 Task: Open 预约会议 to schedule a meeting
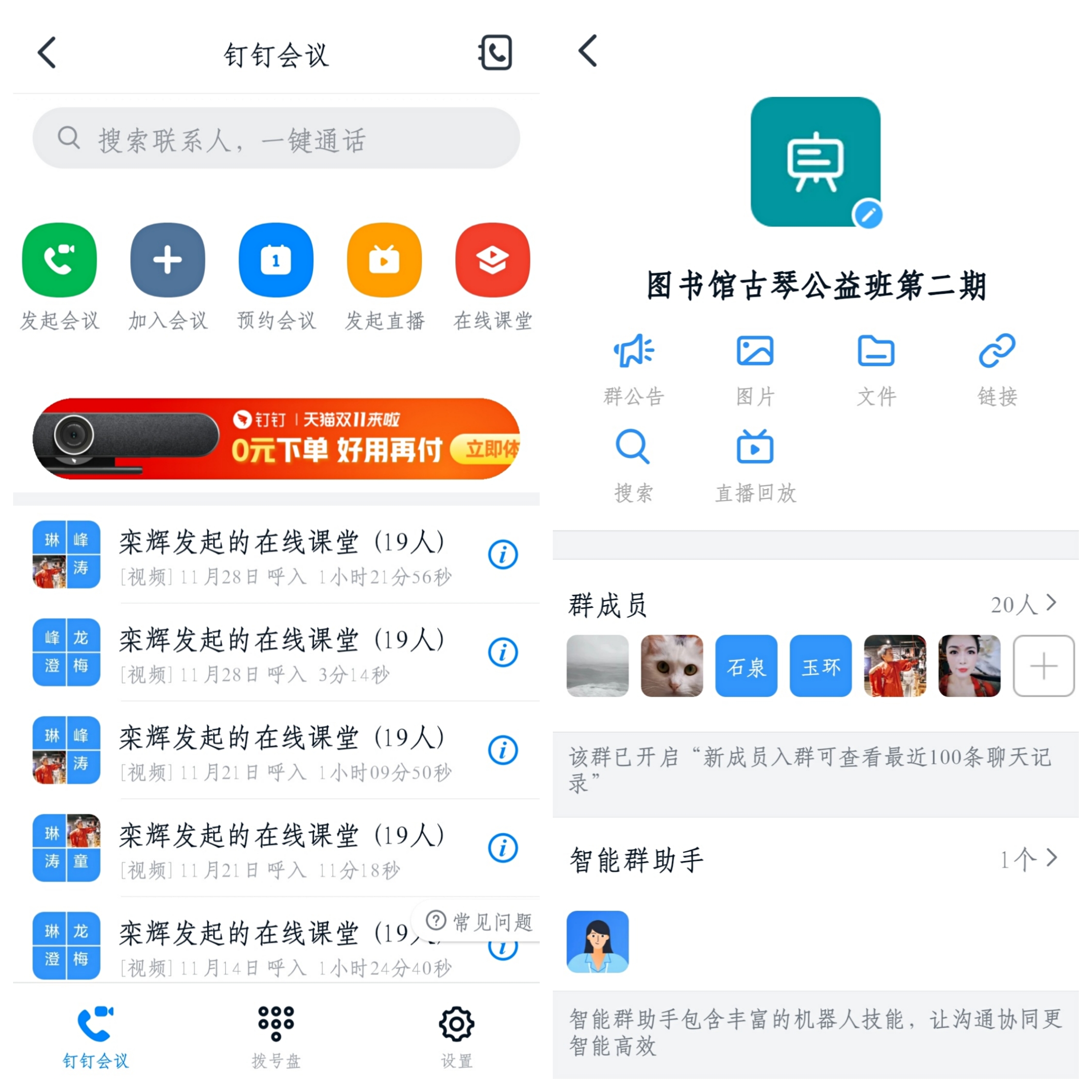[276, 261]
